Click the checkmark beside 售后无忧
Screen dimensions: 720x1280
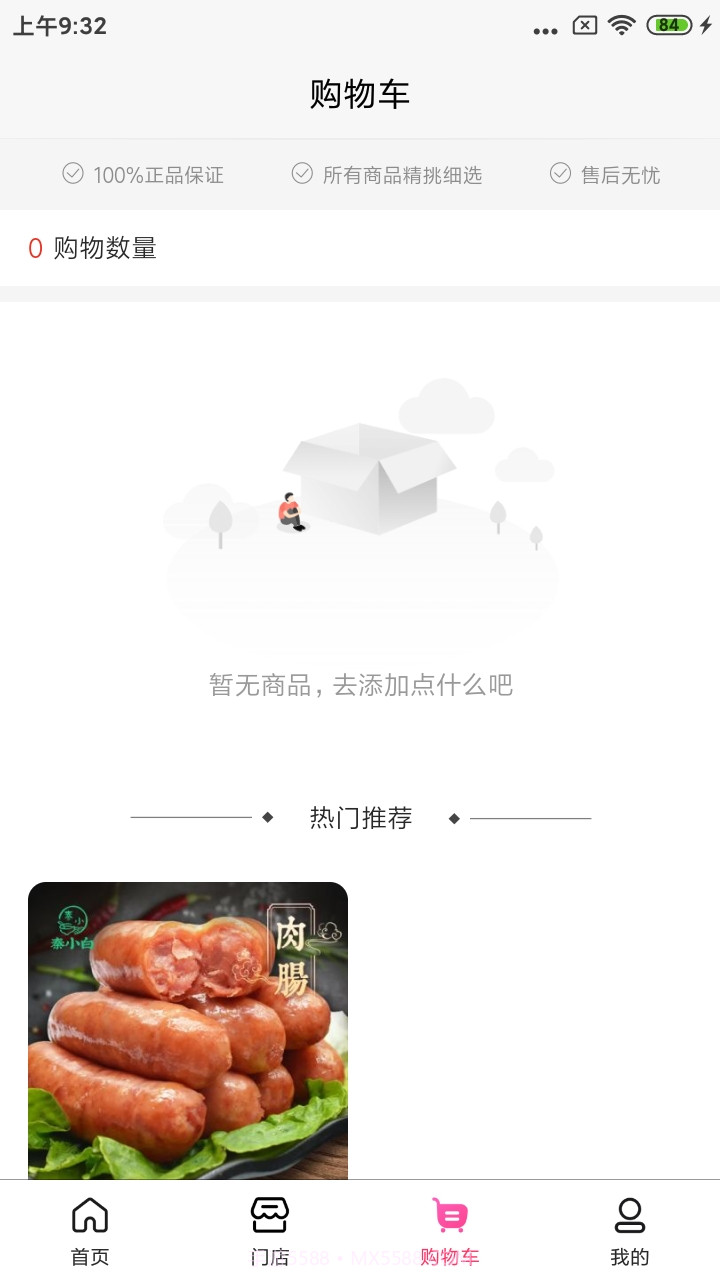[559, 174]
